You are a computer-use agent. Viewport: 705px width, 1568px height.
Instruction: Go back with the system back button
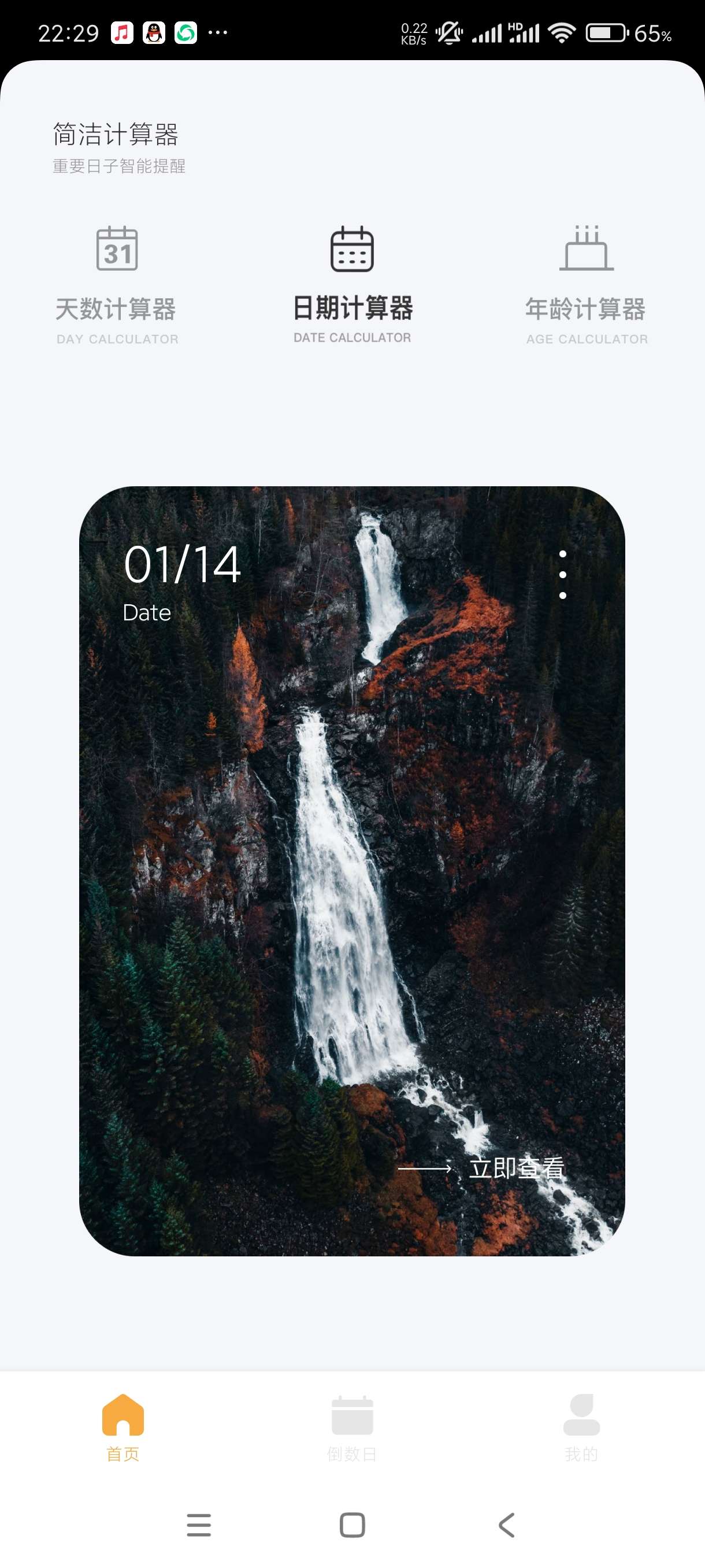pyautogui.click(x=507, y=1525)
